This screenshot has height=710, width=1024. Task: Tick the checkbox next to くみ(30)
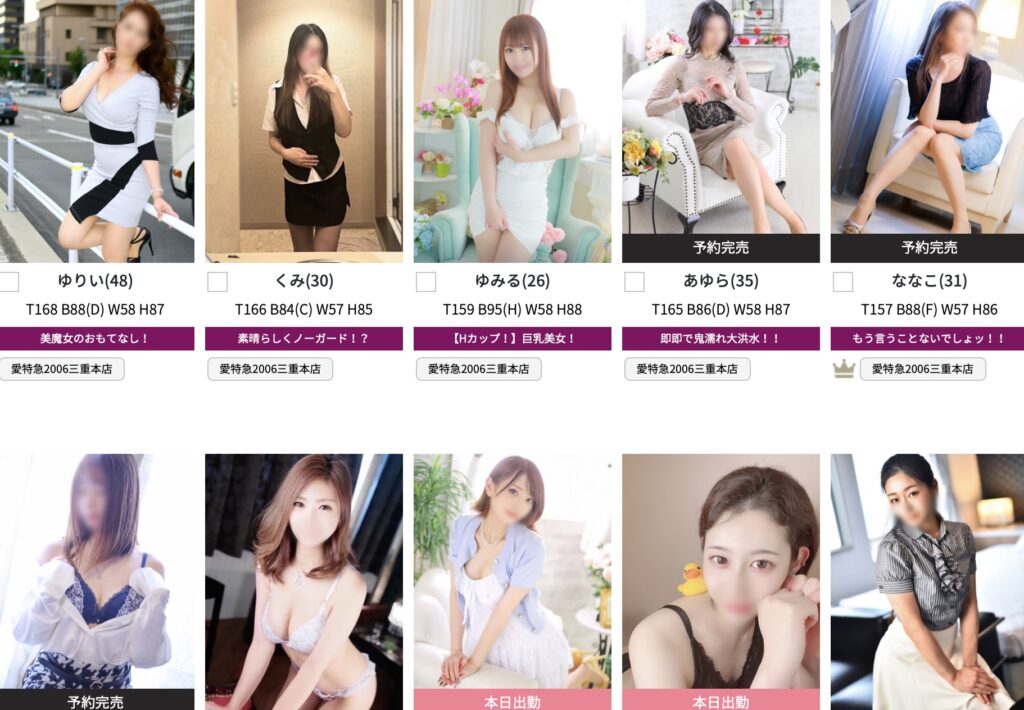217,281
